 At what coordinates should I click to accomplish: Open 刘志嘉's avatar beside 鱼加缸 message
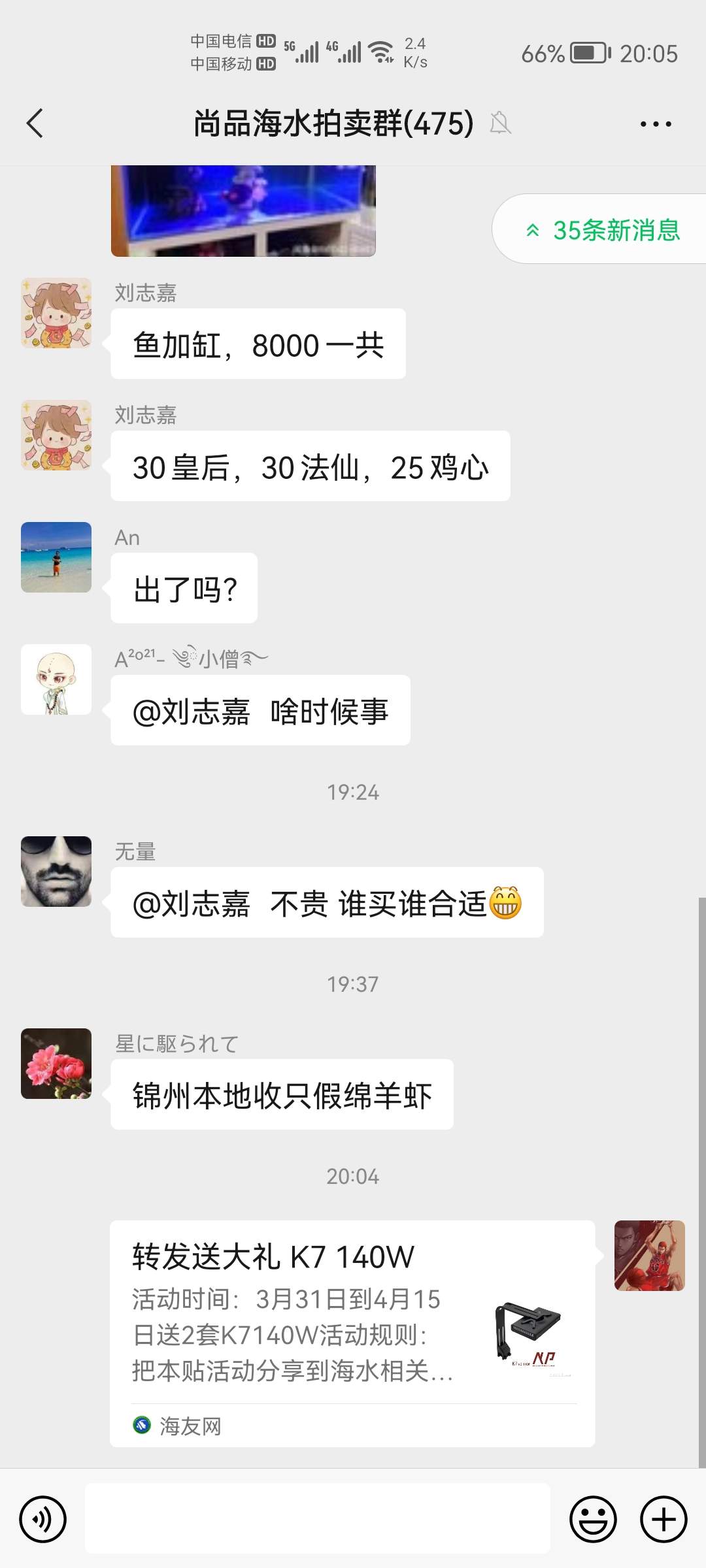click(56, 313)
